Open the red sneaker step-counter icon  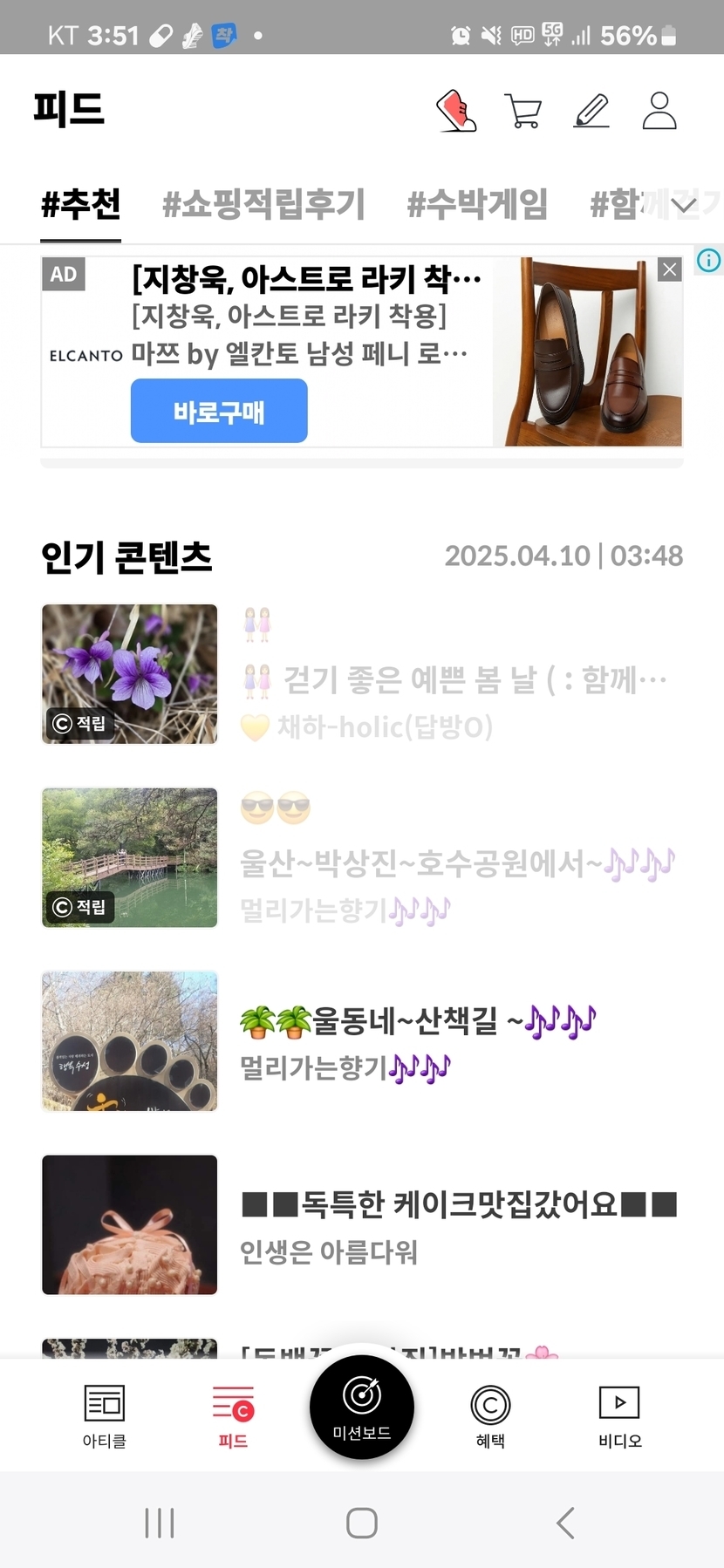point(456,112)
